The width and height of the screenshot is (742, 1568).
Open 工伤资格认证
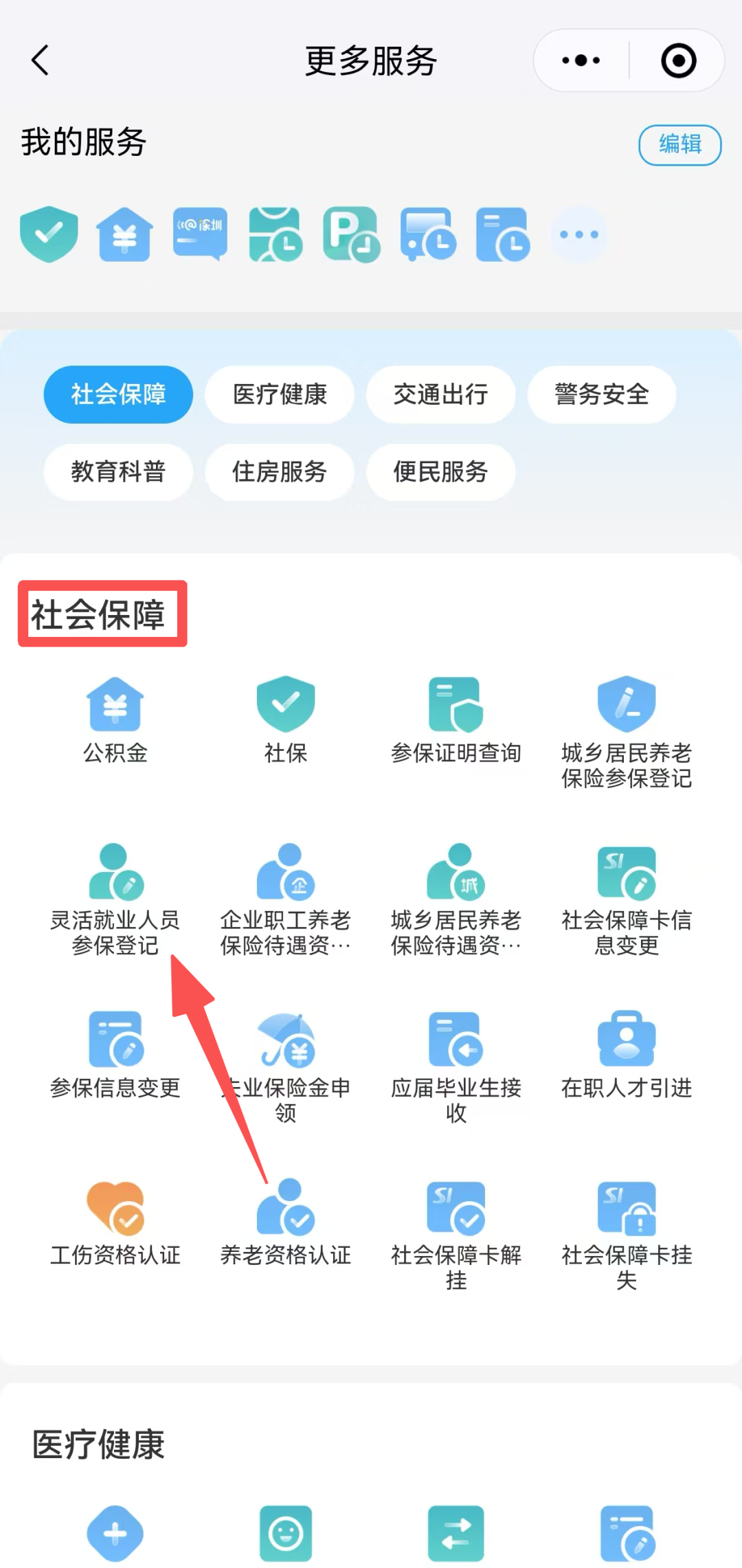(115, 1223)
